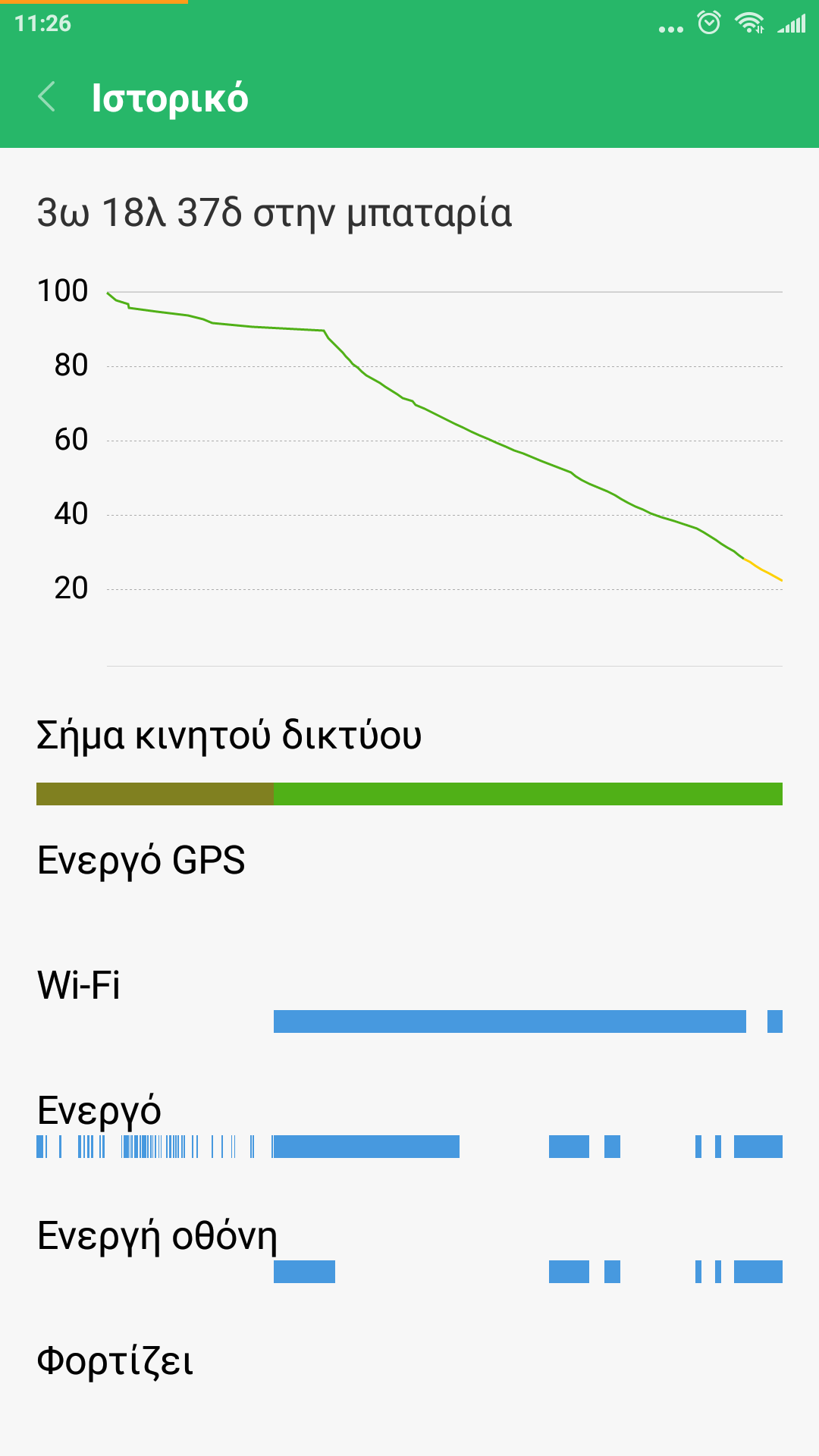Go back from the Ιστορικό screen

point(47,97)
